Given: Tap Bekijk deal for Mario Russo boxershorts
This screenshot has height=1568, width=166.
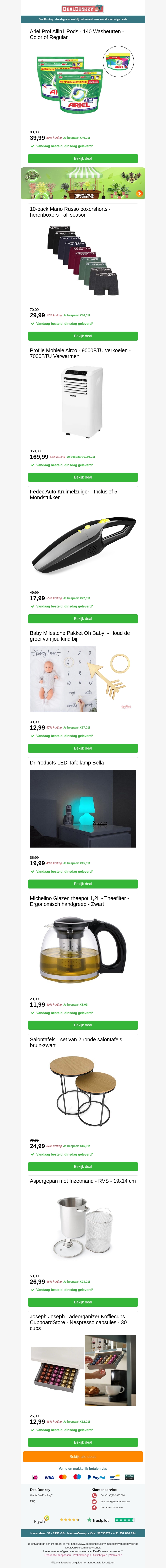Looking at the screenshot, I should tap(83, 336).
